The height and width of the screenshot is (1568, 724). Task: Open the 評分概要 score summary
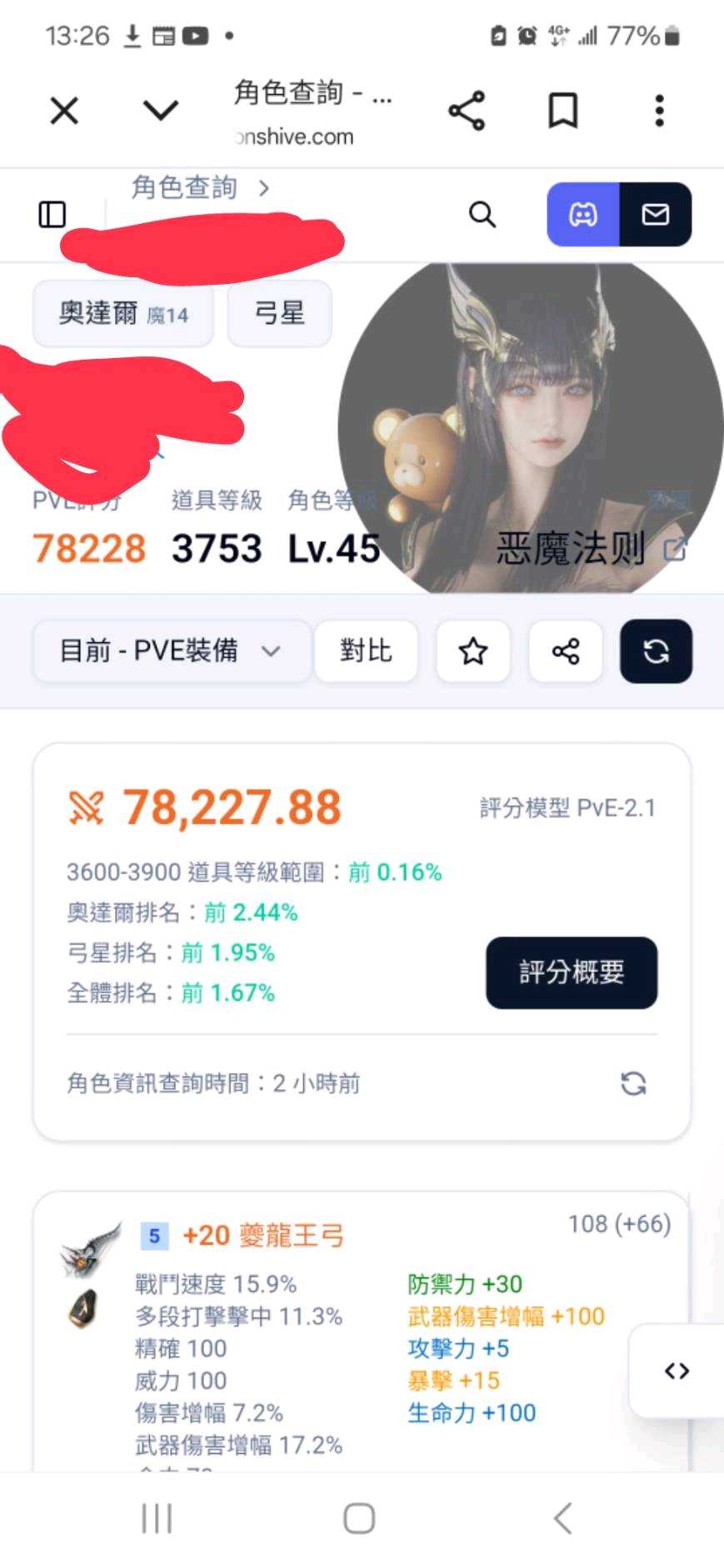(x=572, y=973)
